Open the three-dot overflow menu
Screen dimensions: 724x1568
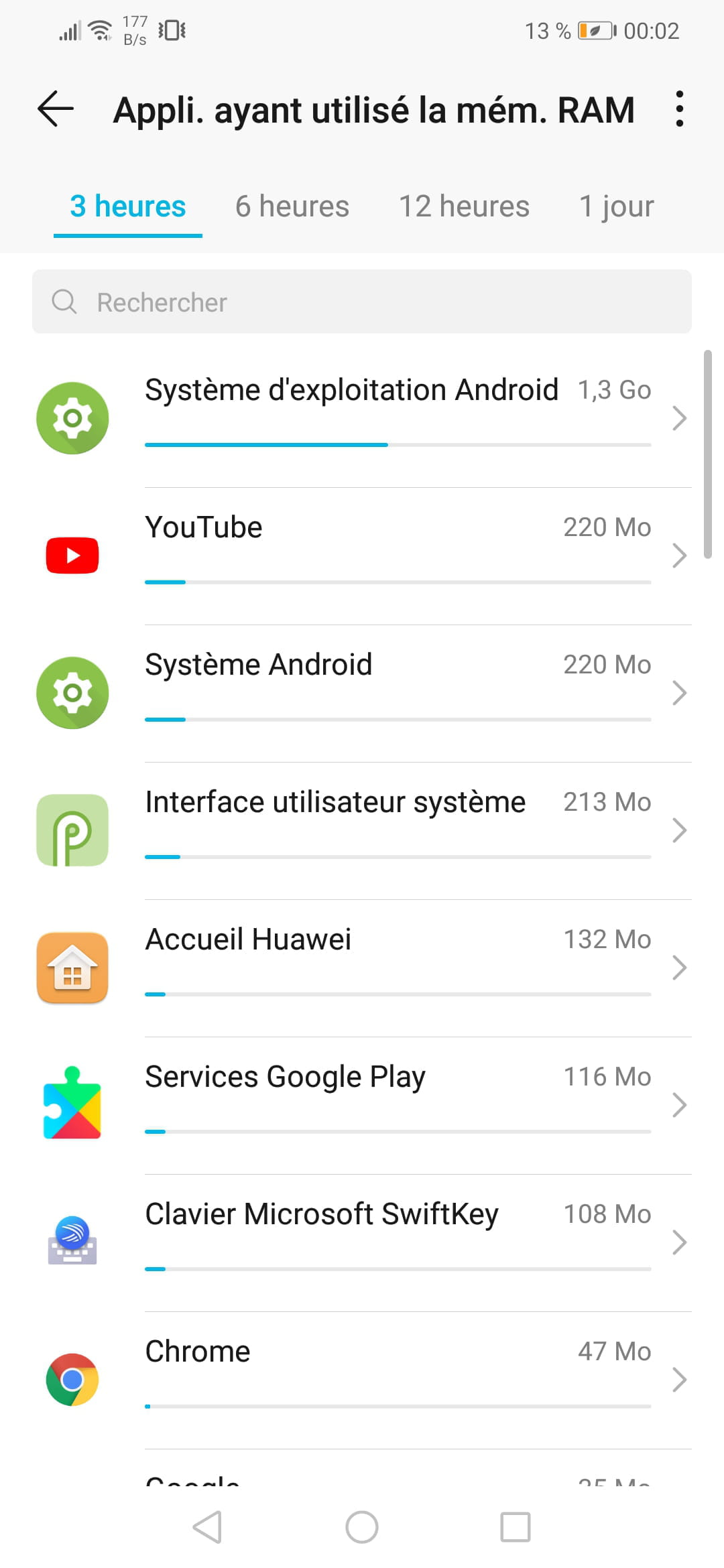[x=679, y=109]
